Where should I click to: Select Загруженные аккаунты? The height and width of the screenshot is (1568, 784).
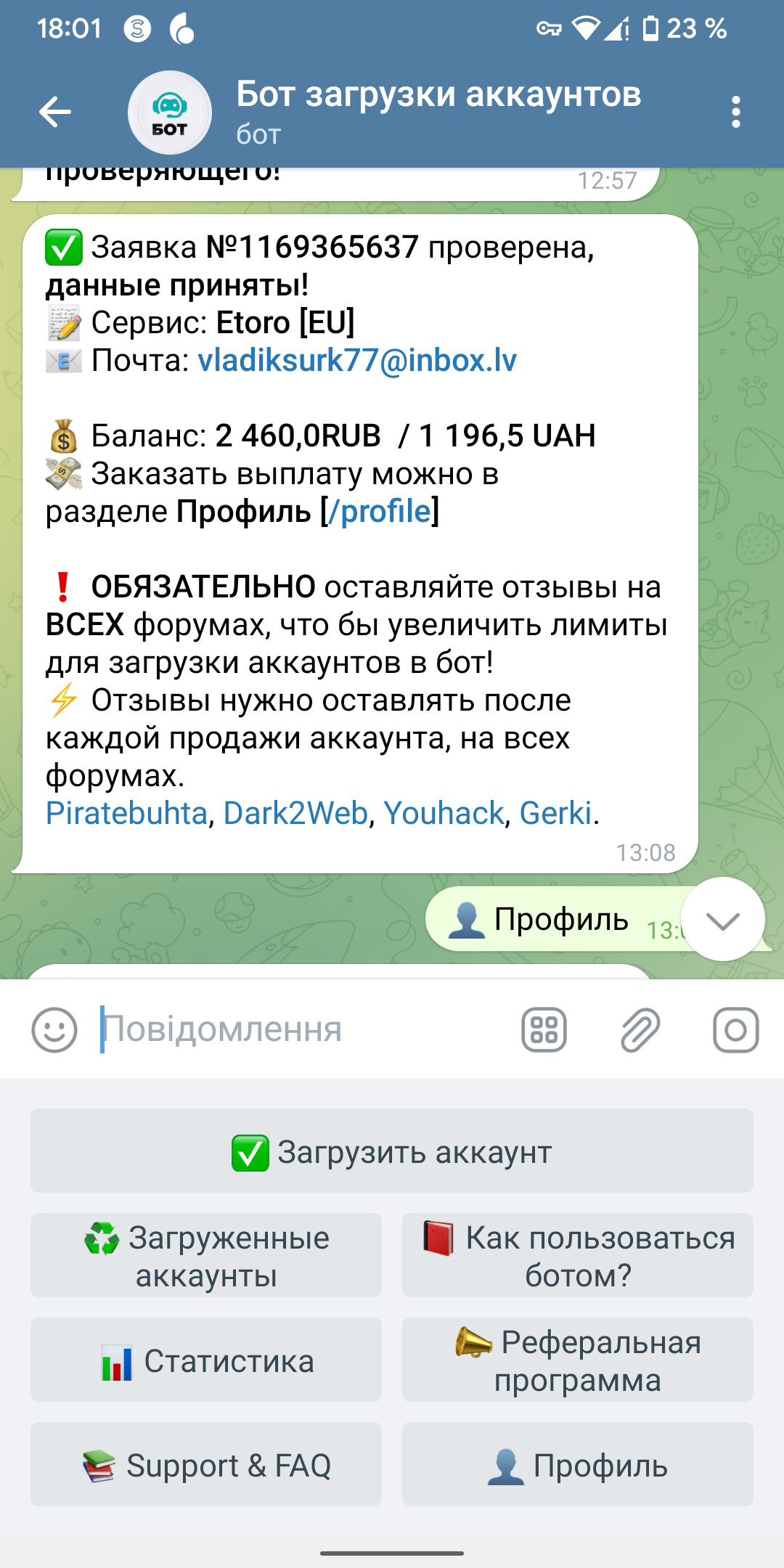[206, 1256]
